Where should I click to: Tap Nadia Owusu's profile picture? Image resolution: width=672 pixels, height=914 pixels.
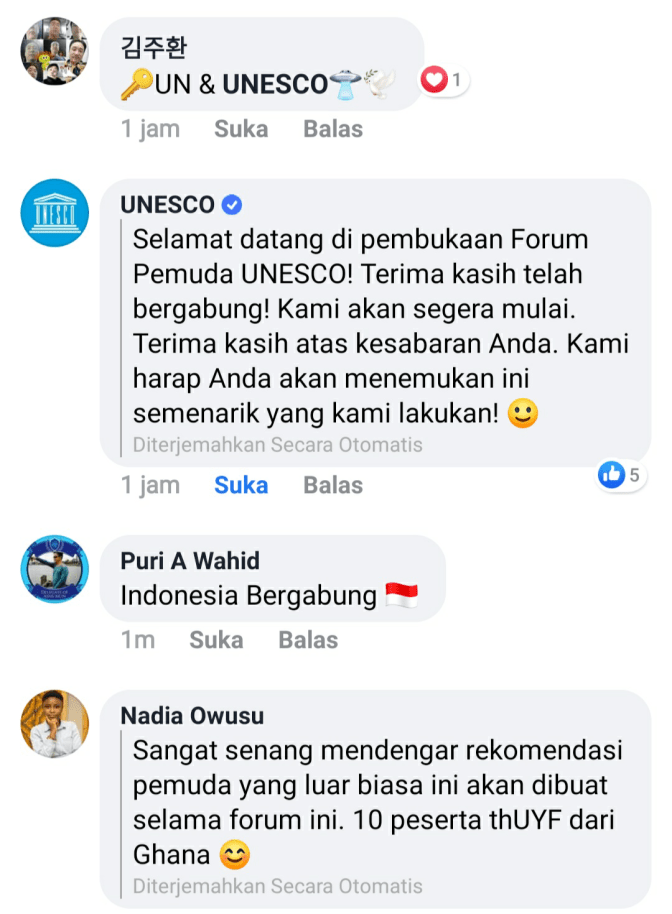click(x=55, y=724)
